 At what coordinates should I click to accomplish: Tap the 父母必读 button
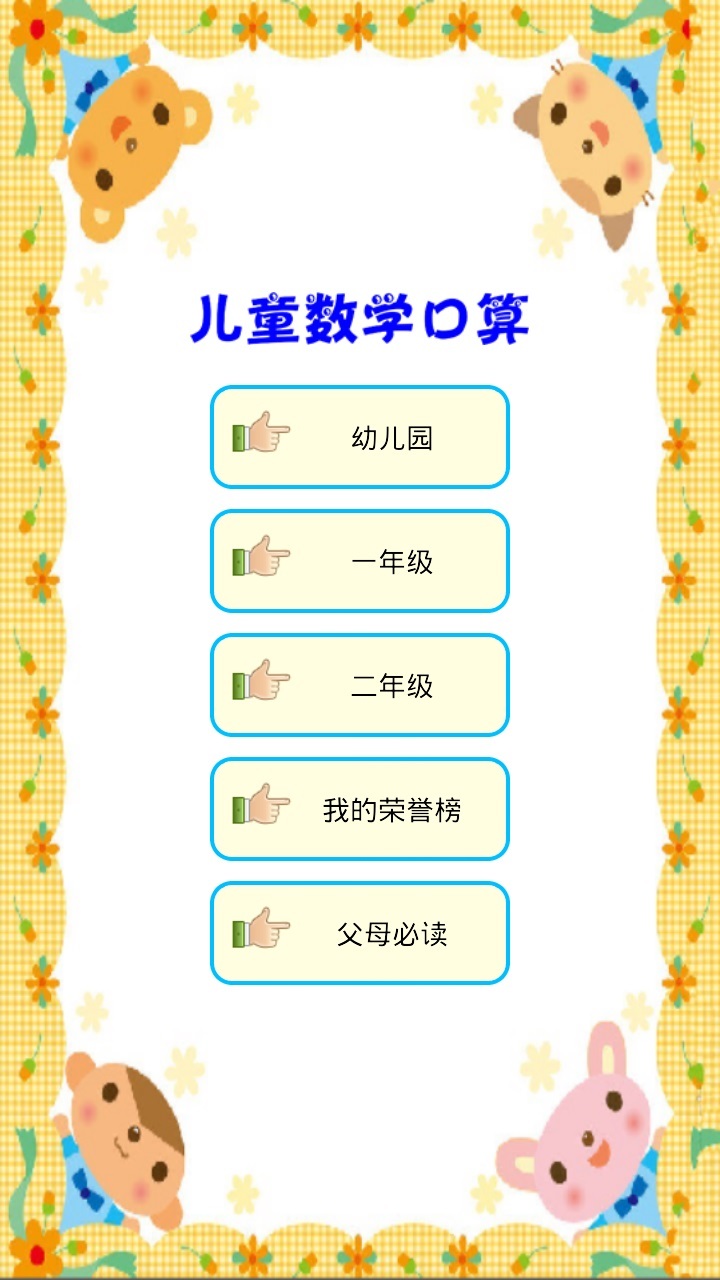[360, 933]
